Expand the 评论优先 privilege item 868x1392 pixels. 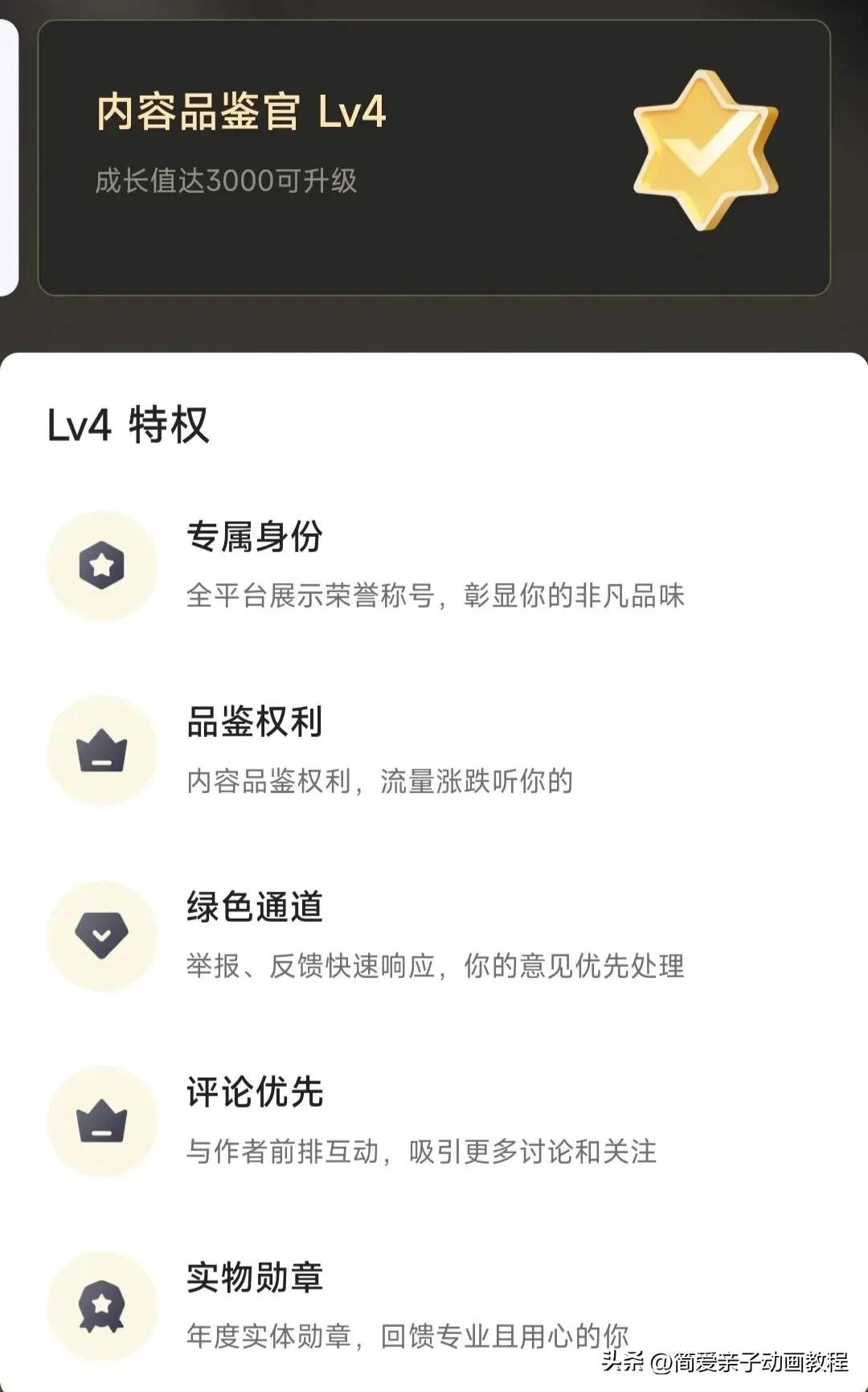click(252, 1091)
